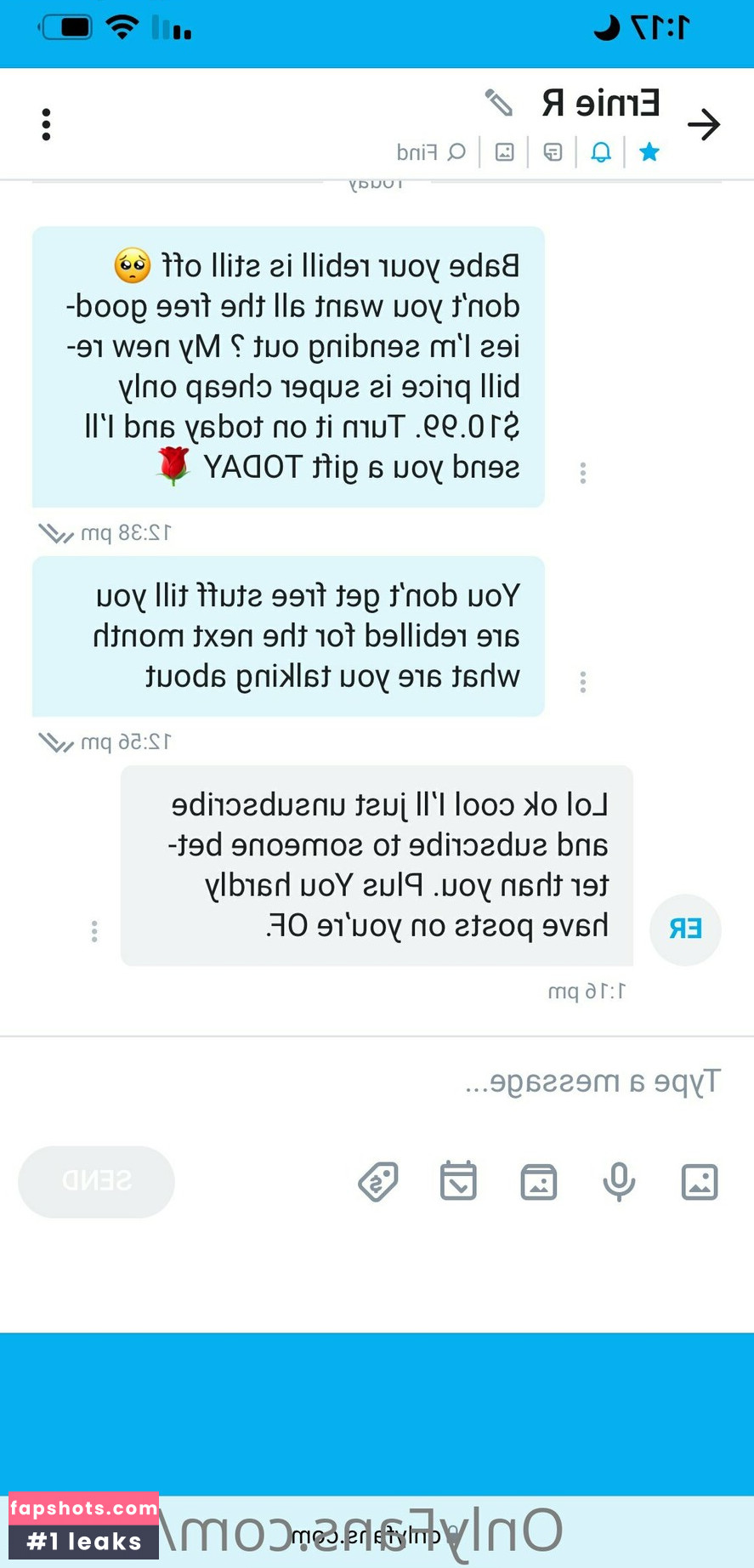Image resolution: width=754 pixels, height=1568 pixels.
Task: Click the Today date separator label
Action: pos(377,181)
